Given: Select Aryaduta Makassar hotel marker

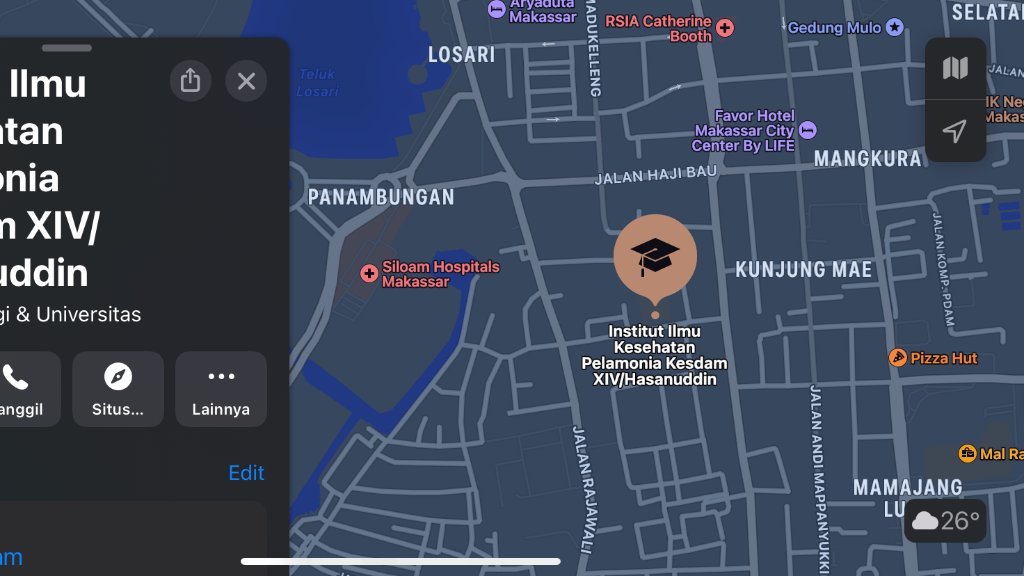Looking at the screenshot, I should (497, 9).
